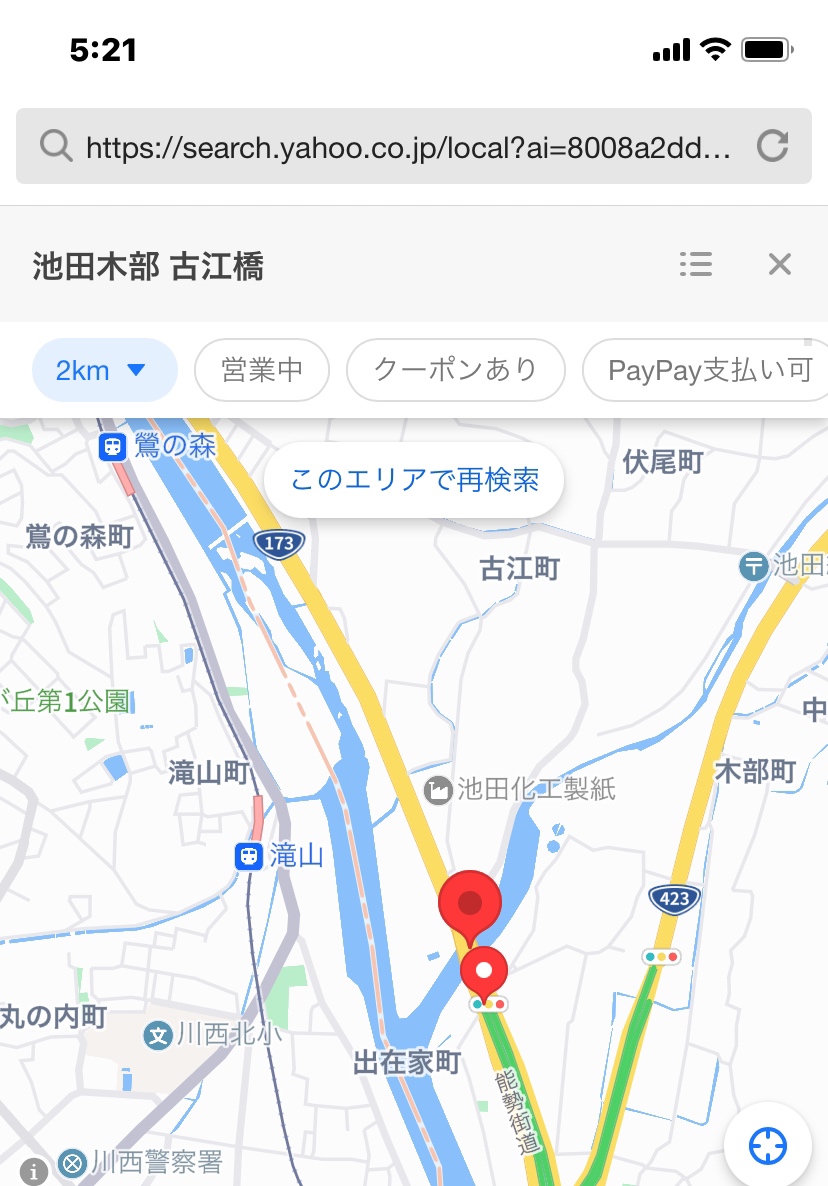Open the map info icon
The height and width of the screenshot is (1186, 828).
[x=33, y=1170]
